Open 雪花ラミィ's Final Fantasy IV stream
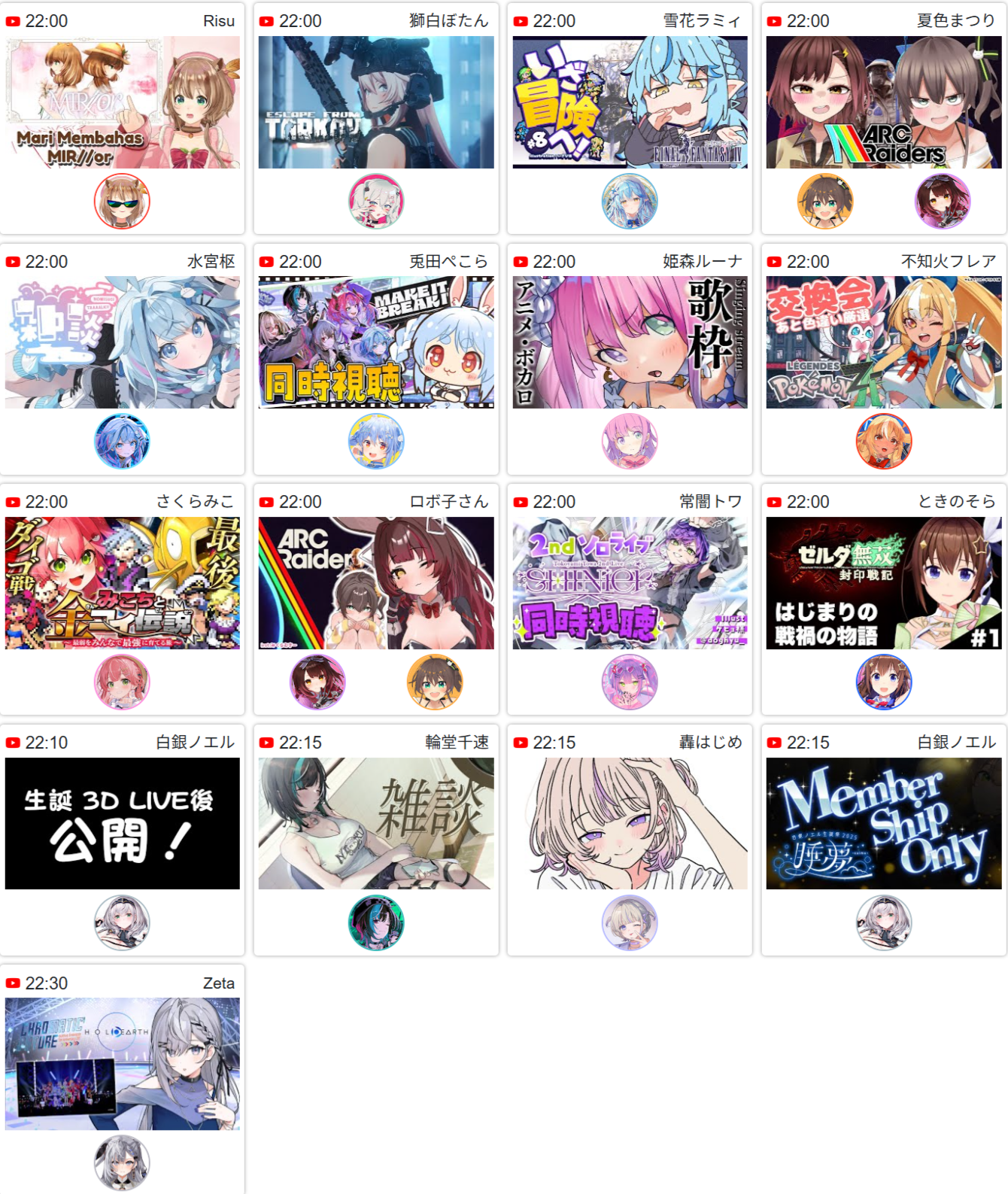 (630, 102)
